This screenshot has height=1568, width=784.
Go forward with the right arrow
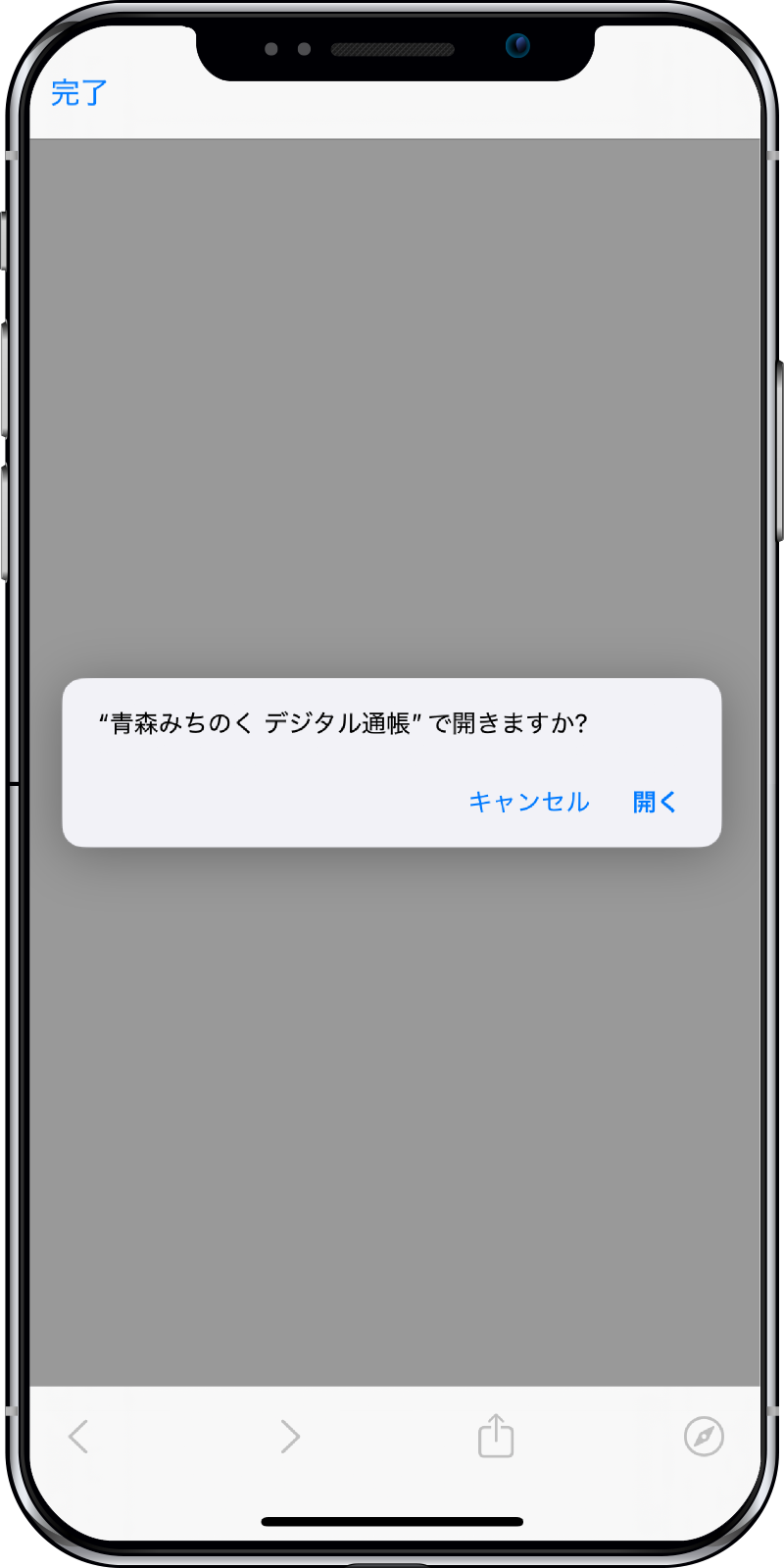[x=289, y=1437]
